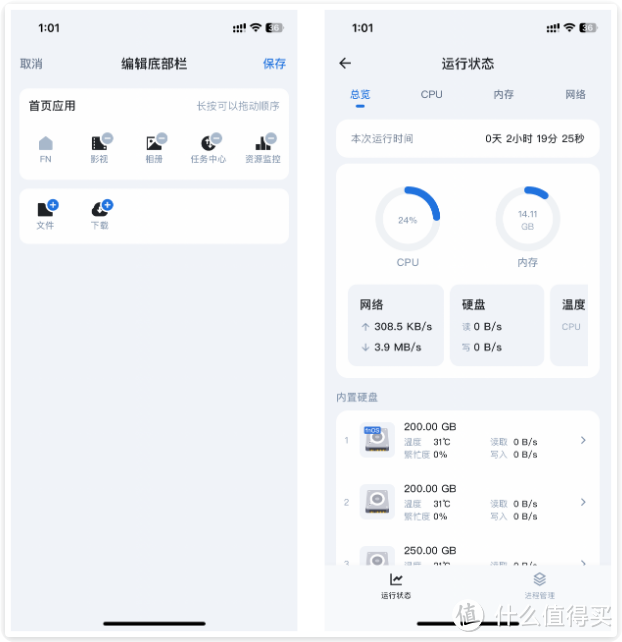Switch to the 网络 tab
The image size is (622, 642).
click(575, 95)
